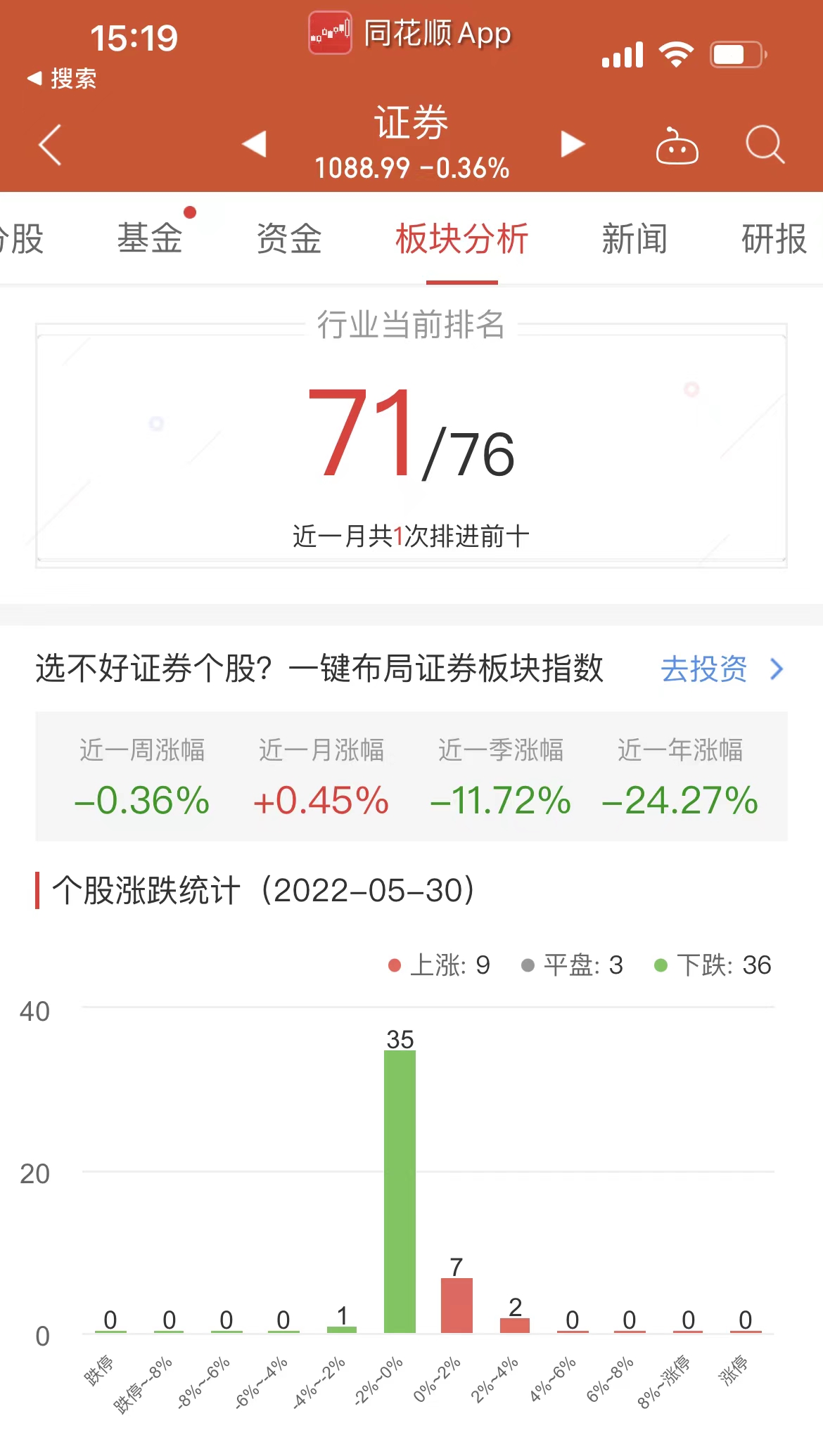Switch to the 新闻 tab
The width and height of the screenshot is (823, 1456).
click(634, 238)
